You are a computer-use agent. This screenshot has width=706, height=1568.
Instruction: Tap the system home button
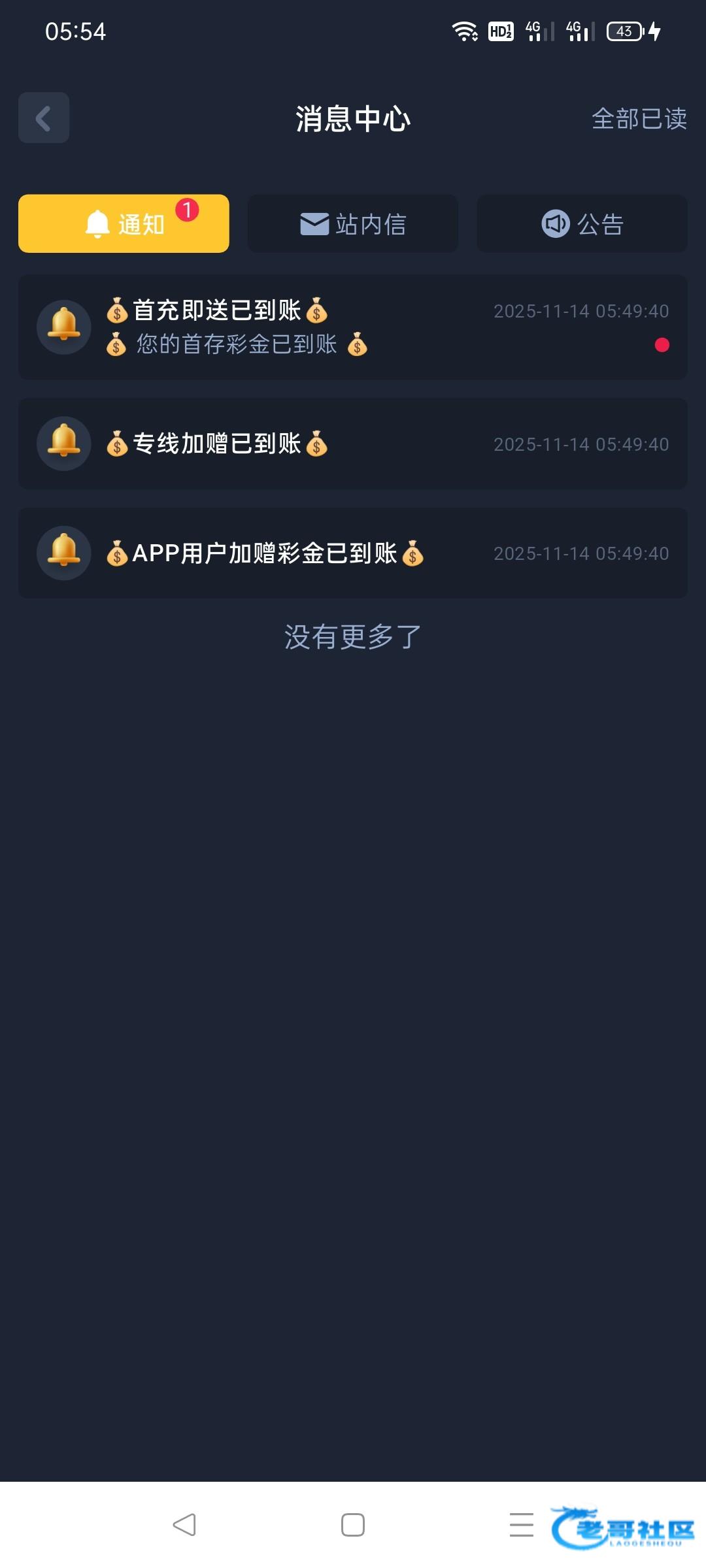[x=353, y=1525]
